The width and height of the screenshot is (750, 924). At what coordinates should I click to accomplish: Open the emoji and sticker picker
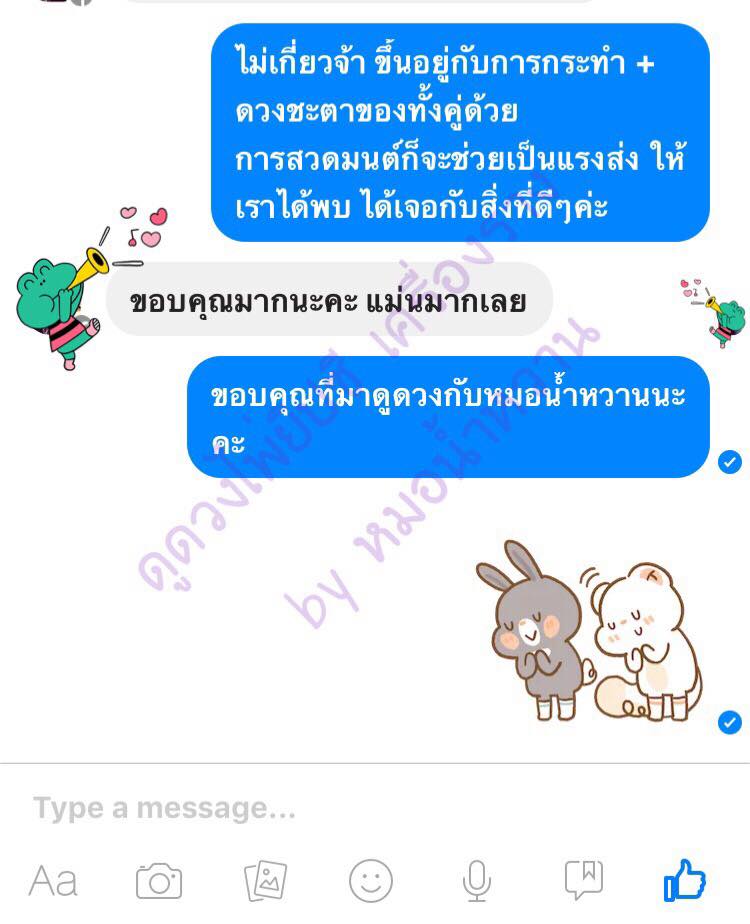(x=371, y=881)
